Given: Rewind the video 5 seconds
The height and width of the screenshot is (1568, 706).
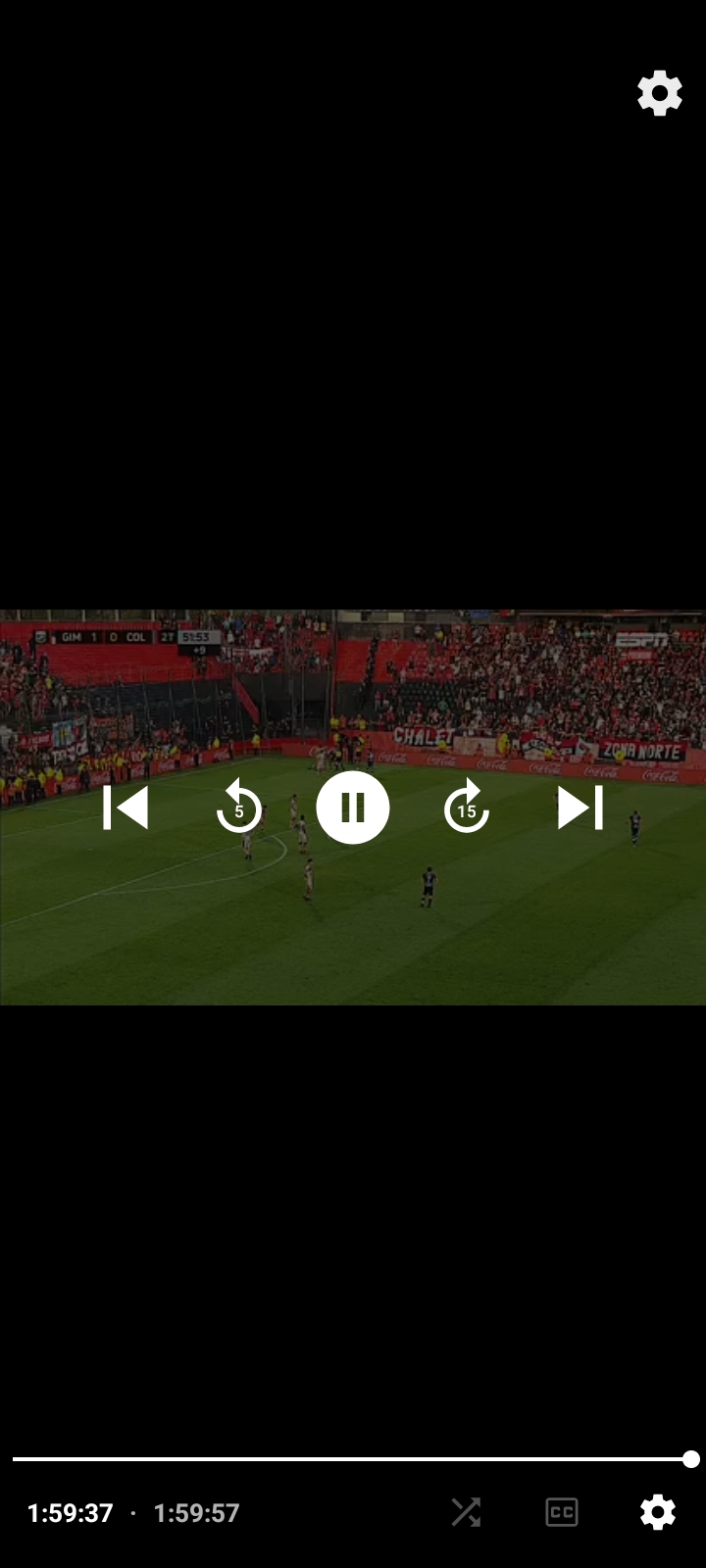Looking at the screenshot, I should pyautogui.click(x=238, y=808).
